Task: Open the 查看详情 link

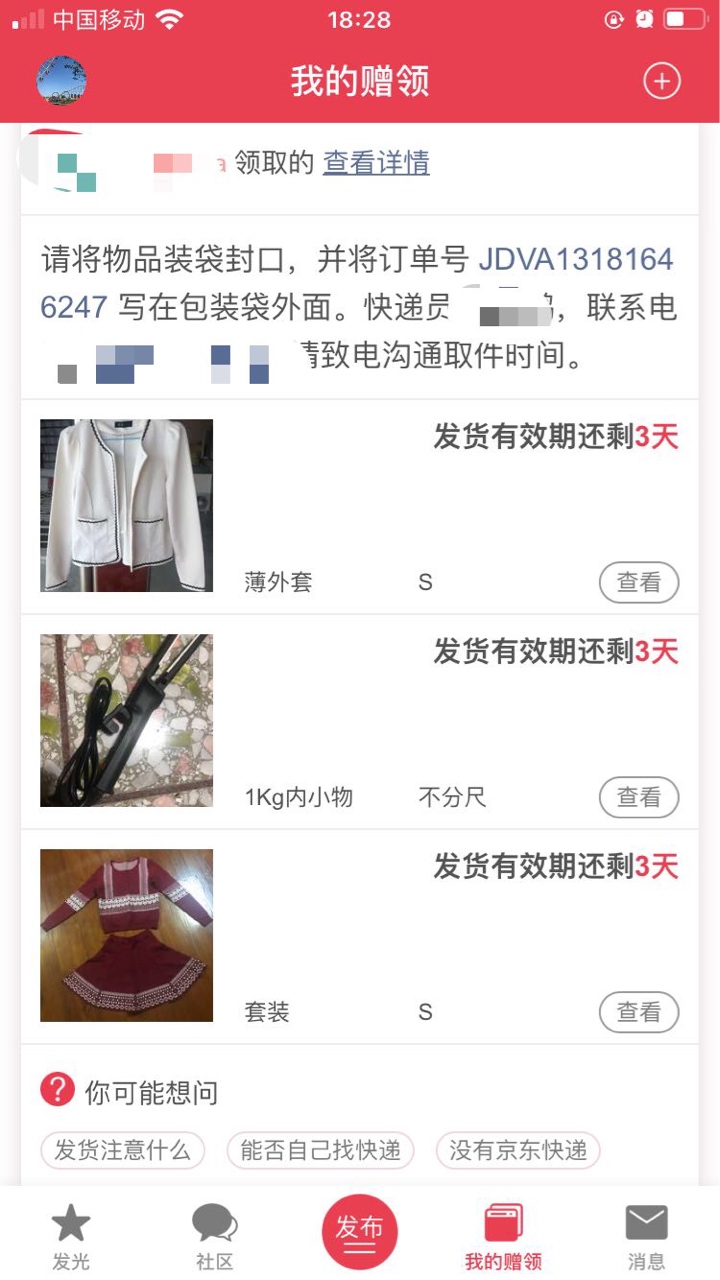Action: point(376,163)
